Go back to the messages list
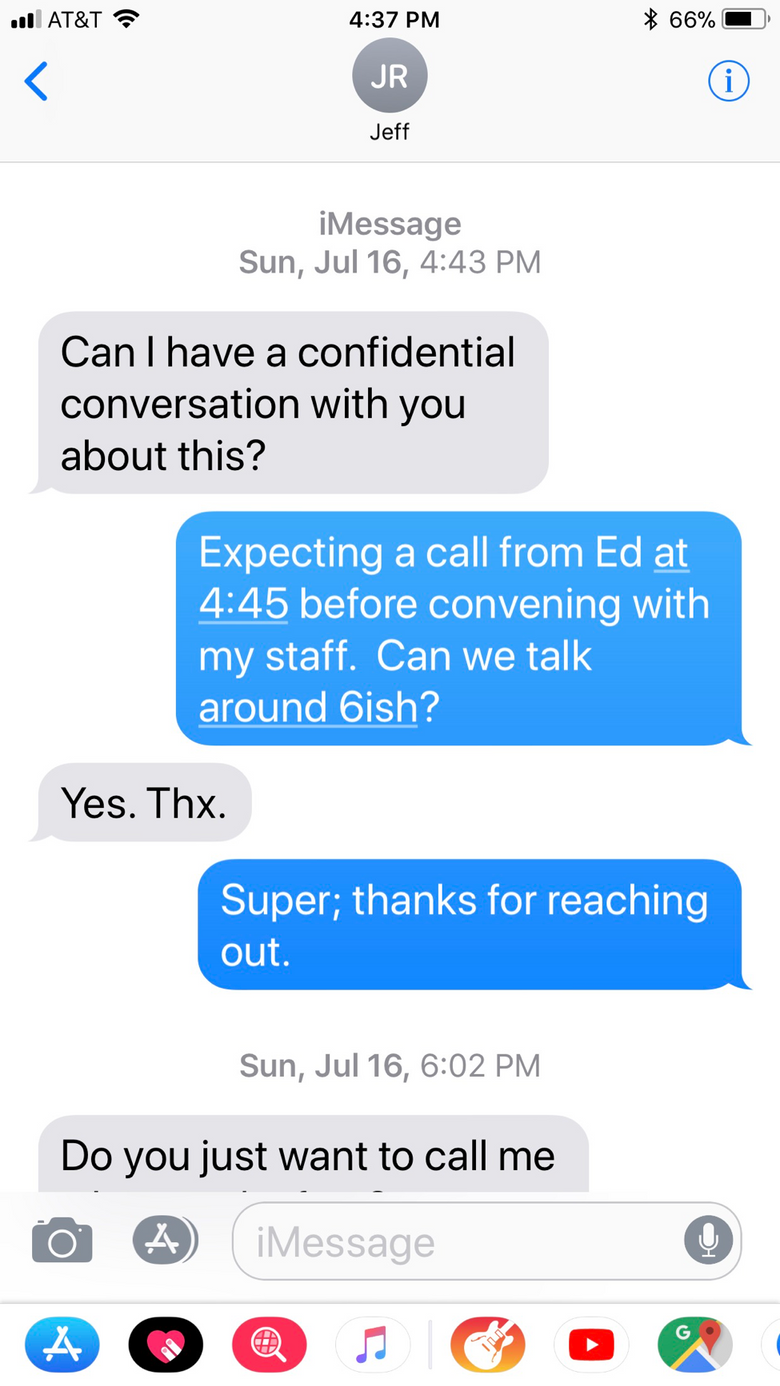780x1386 pixels. (36, 81)
